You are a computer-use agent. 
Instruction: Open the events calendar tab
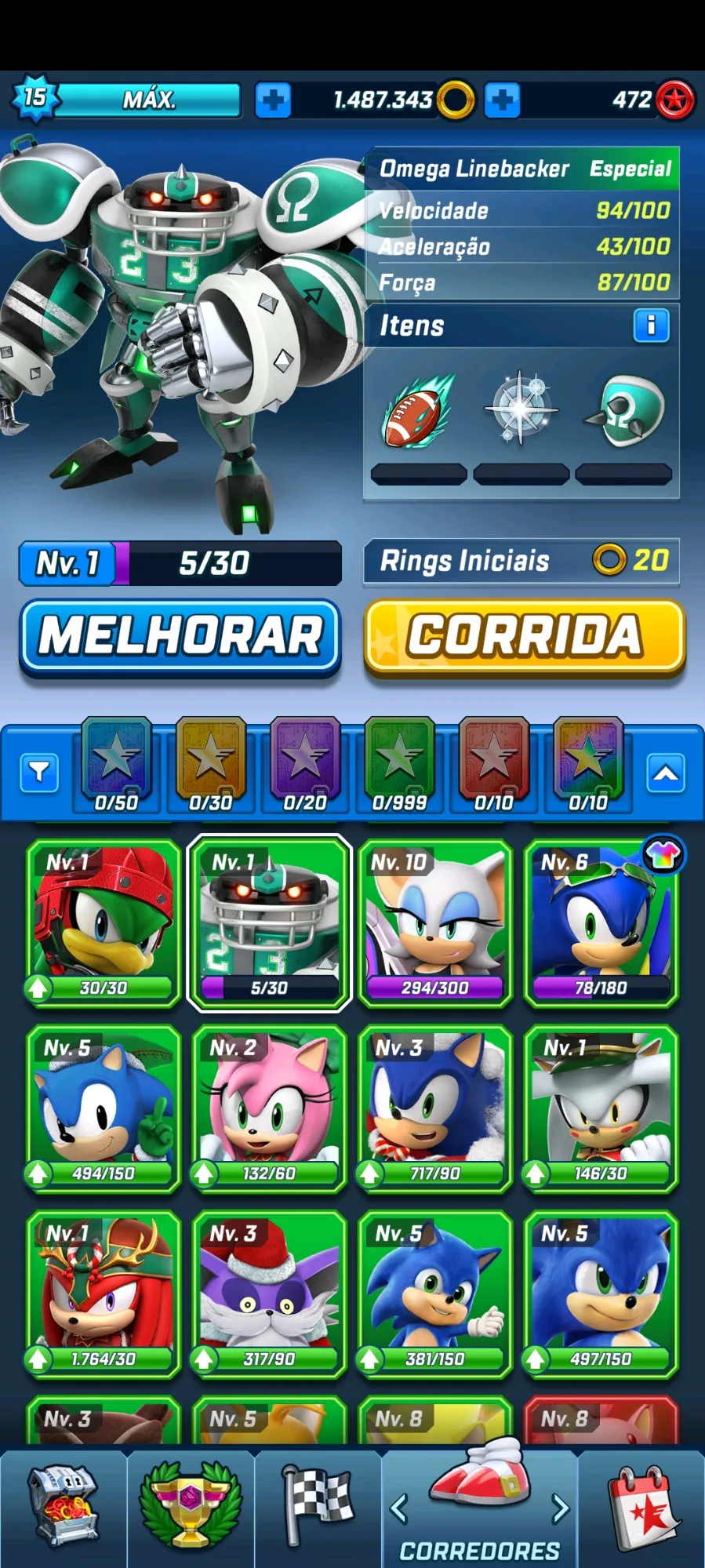click(x=642, y=1506)
